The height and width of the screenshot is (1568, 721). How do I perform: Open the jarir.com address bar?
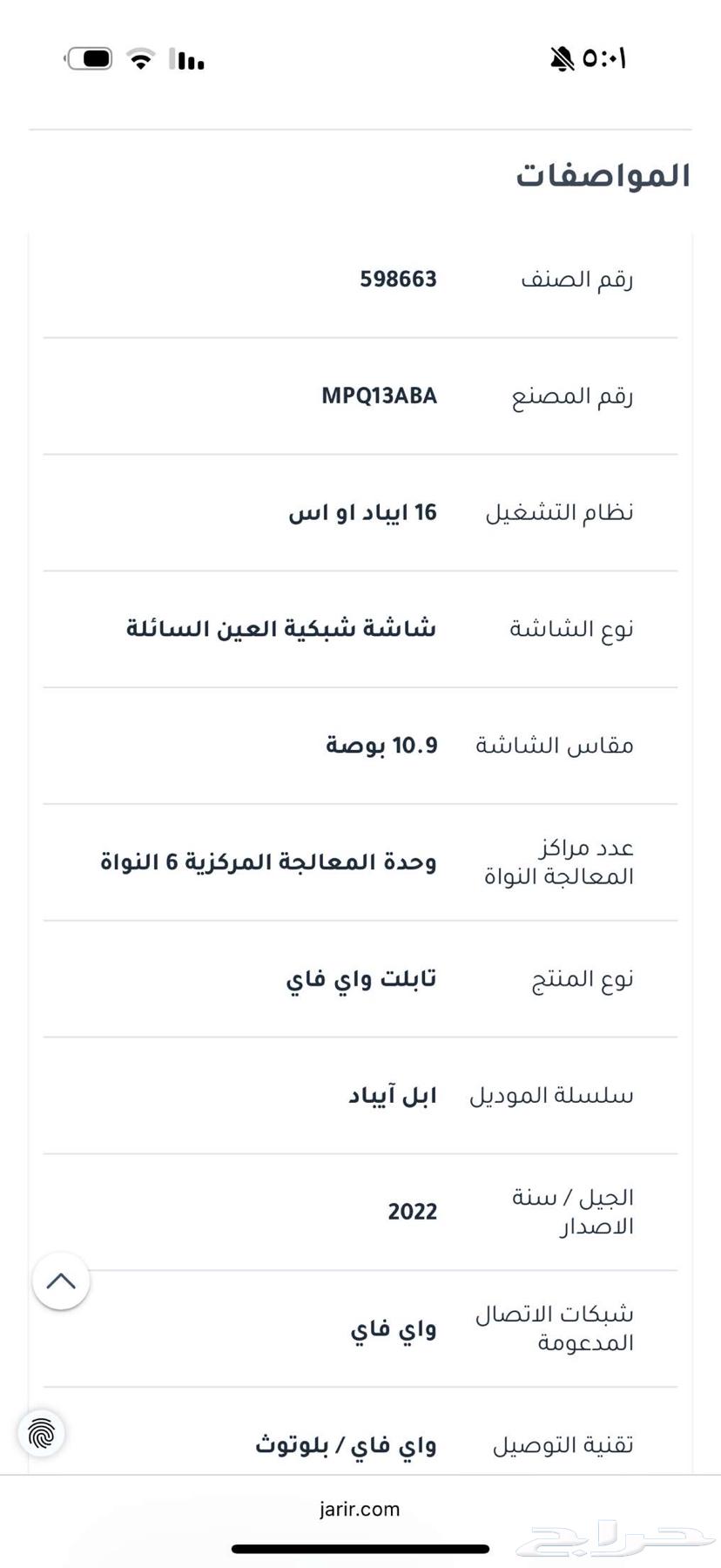tap(360, 1509)
